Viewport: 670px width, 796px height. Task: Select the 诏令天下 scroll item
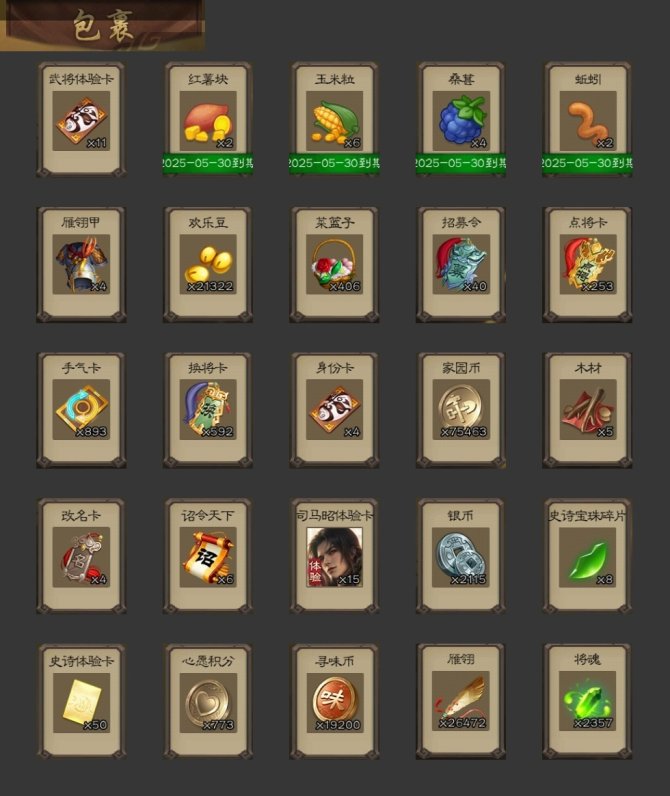208,557
